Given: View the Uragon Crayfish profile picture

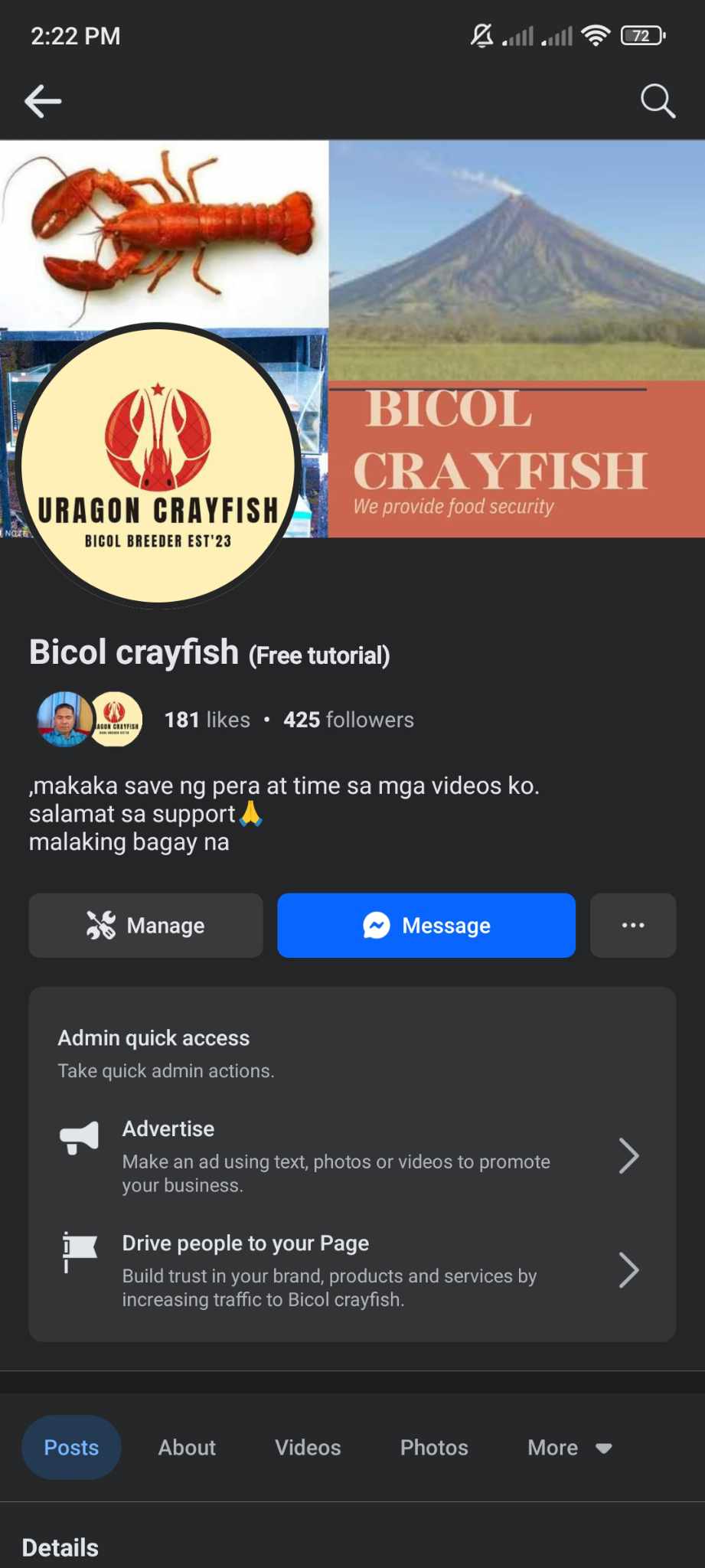Looking at the screenshot, I should (158, 465).
